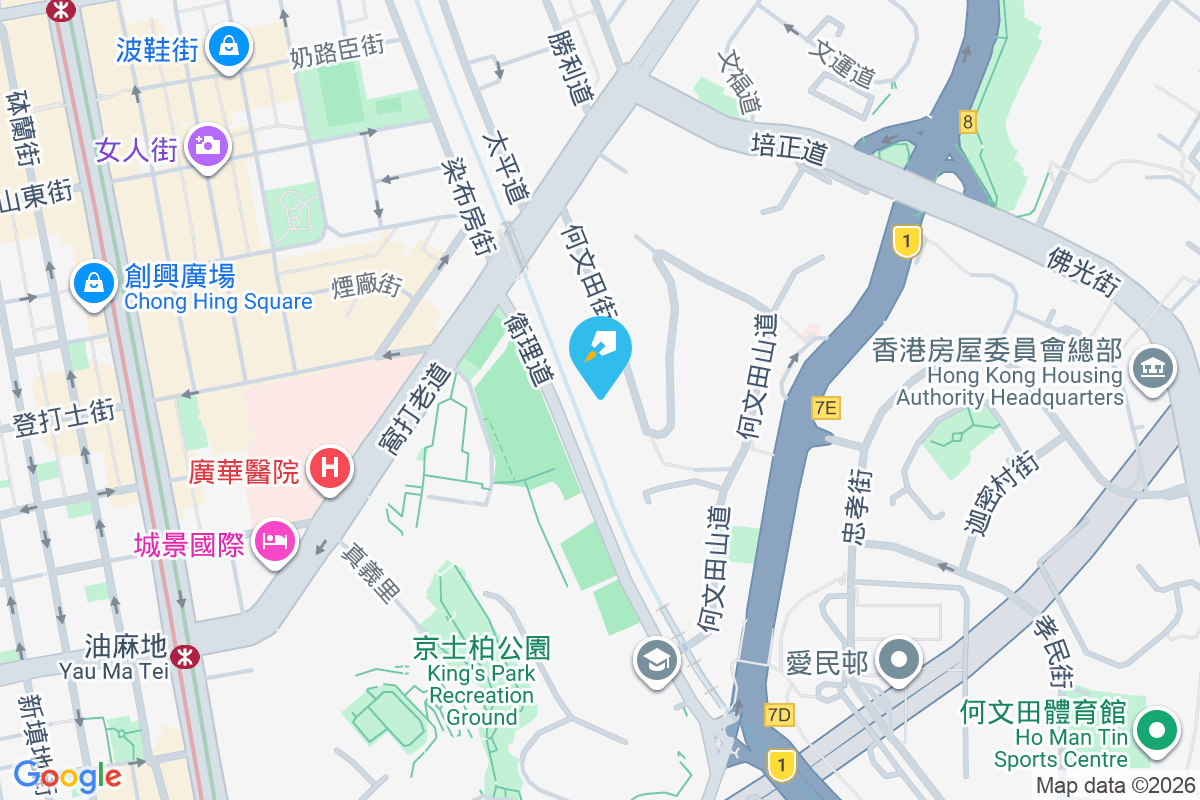
Task: Tap the blue pen marker on 何文田街
Action: pos(600,352)
